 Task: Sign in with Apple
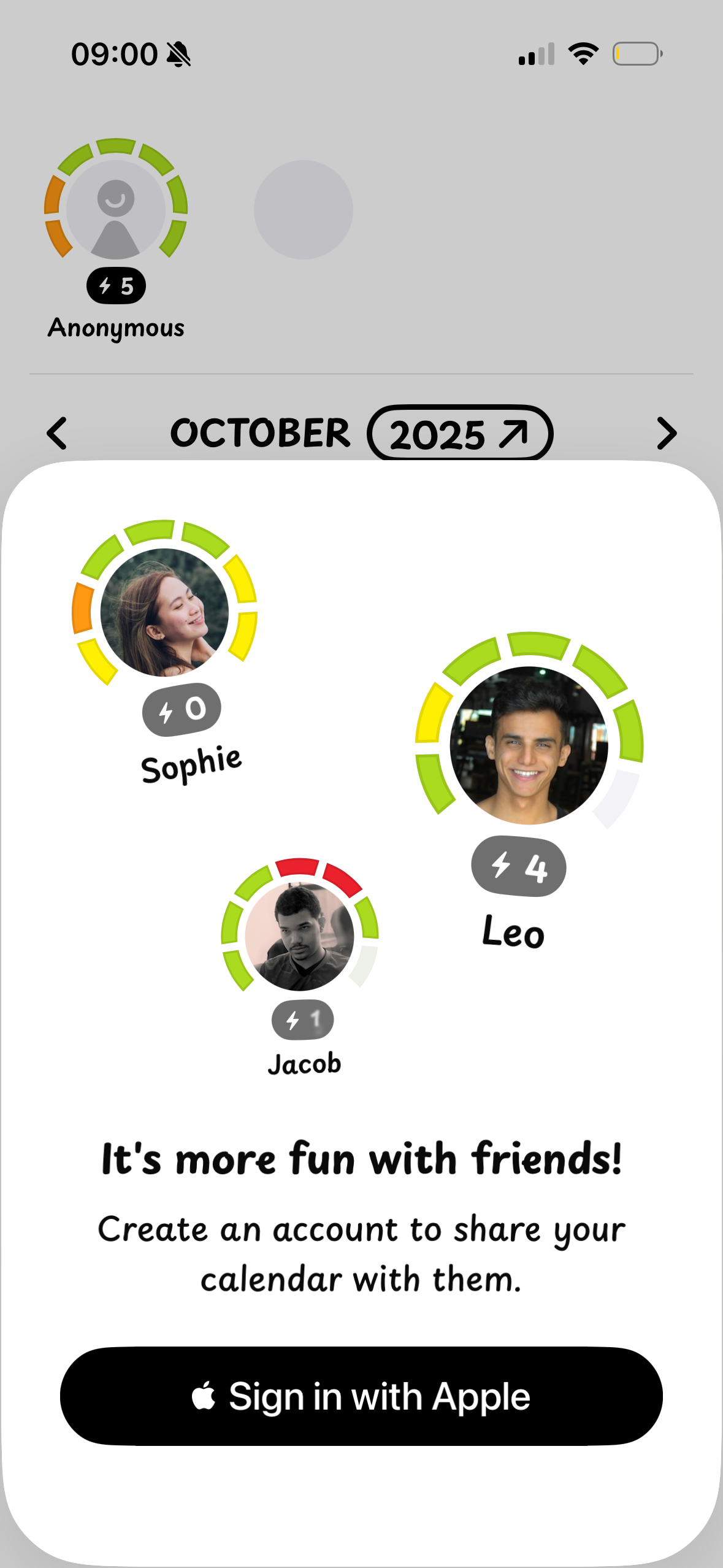(x=361, y=1396)
